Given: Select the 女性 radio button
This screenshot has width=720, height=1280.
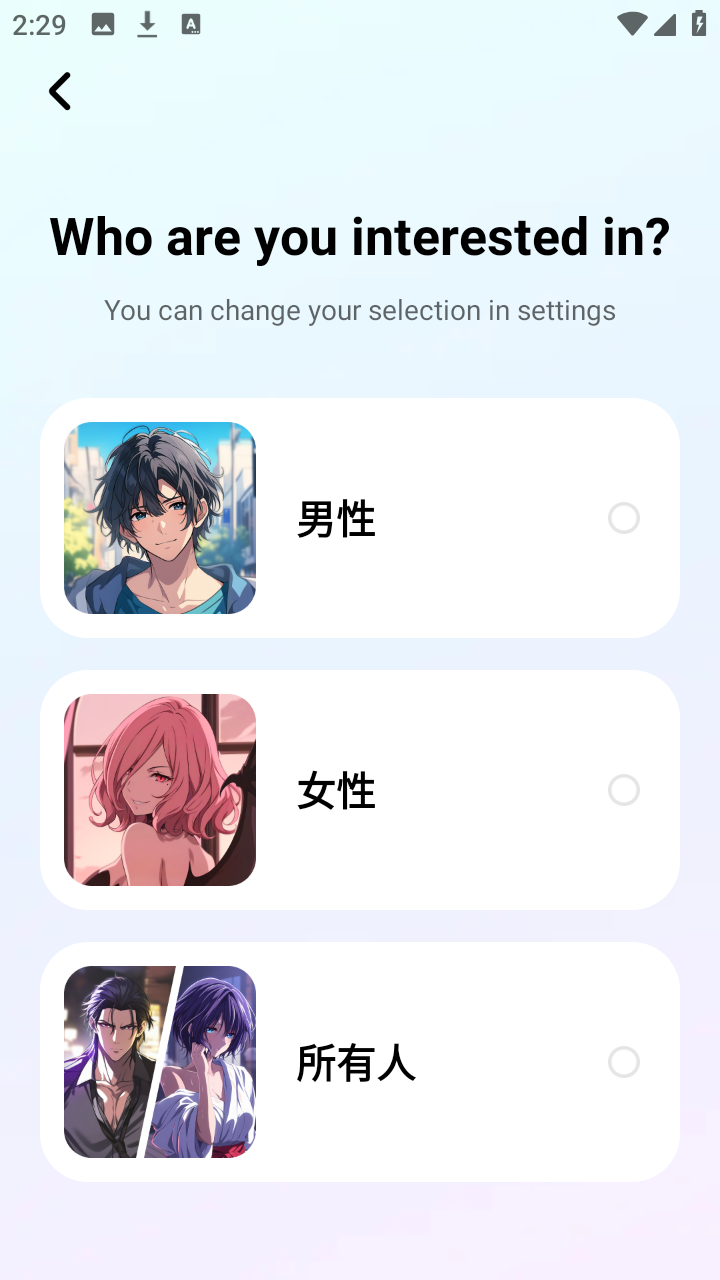Looking at the screenshot, I should tap(624, 790).
